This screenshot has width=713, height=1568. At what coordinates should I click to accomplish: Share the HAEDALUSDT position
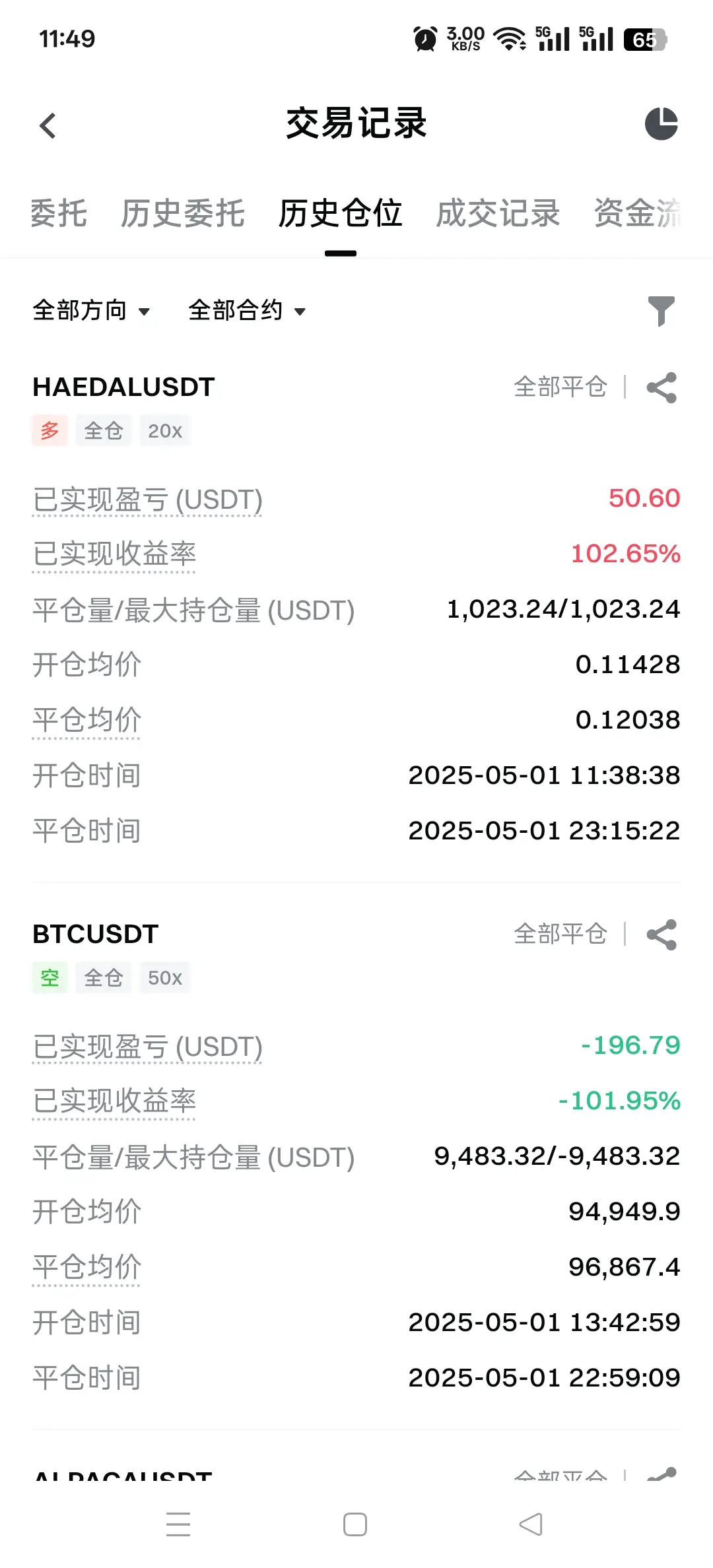662,387
